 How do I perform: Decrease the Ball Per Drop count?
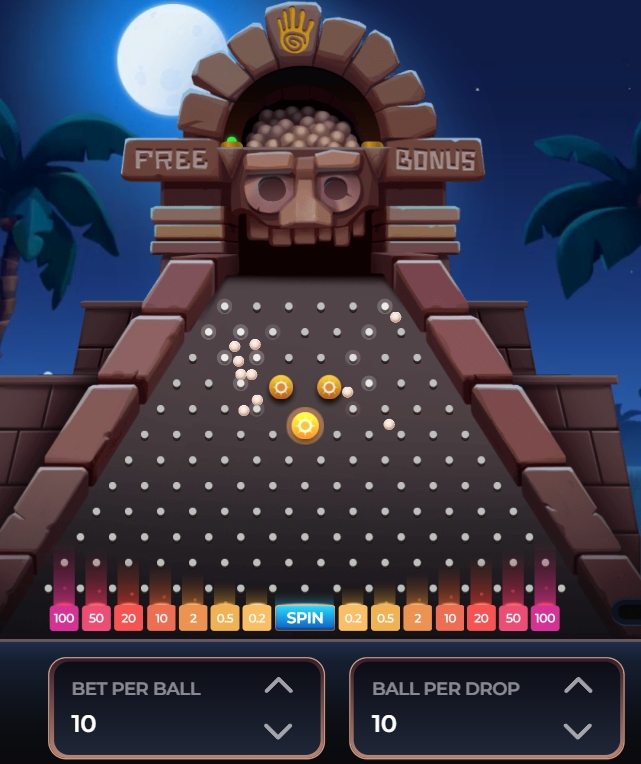click(x=578, y=731)
